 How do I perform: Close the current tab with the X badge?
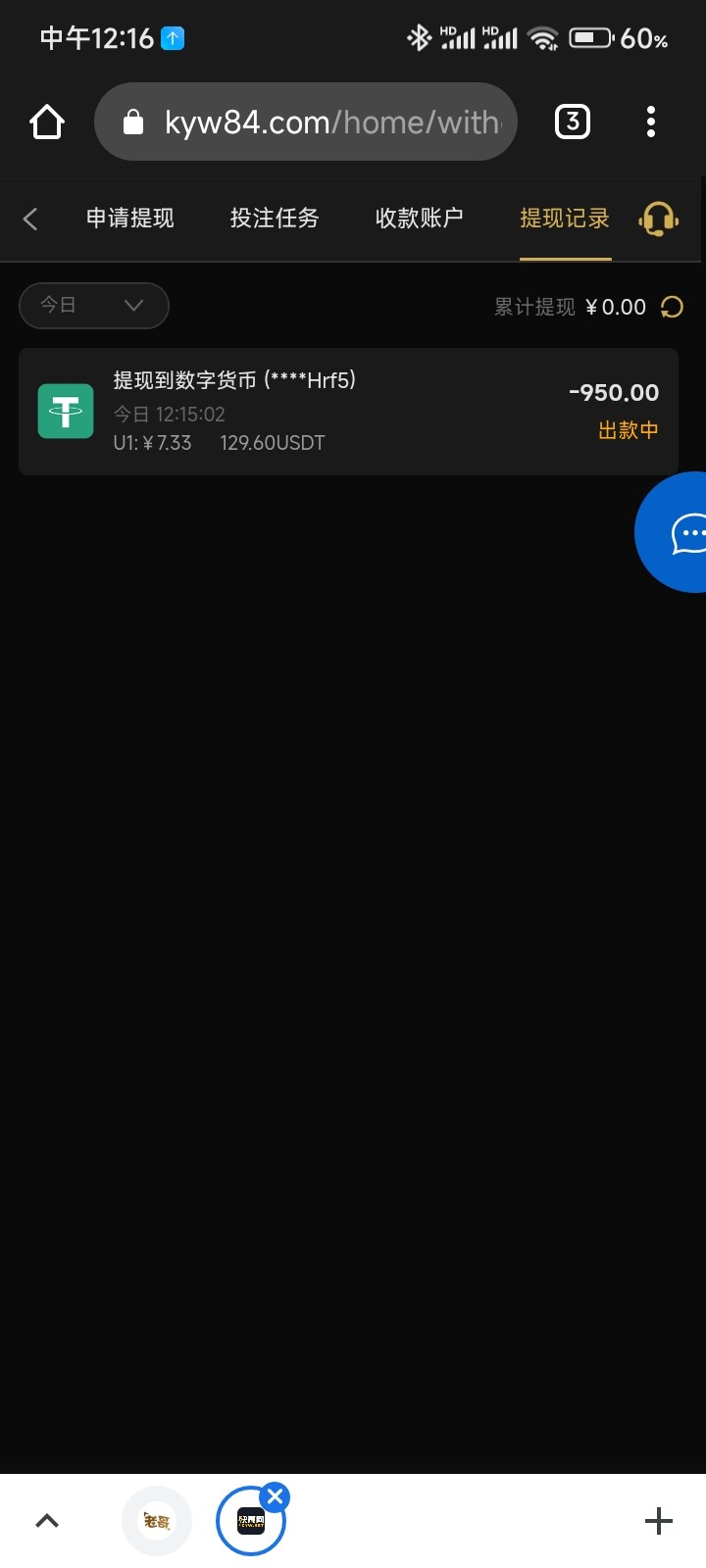tap(276, 1496)
